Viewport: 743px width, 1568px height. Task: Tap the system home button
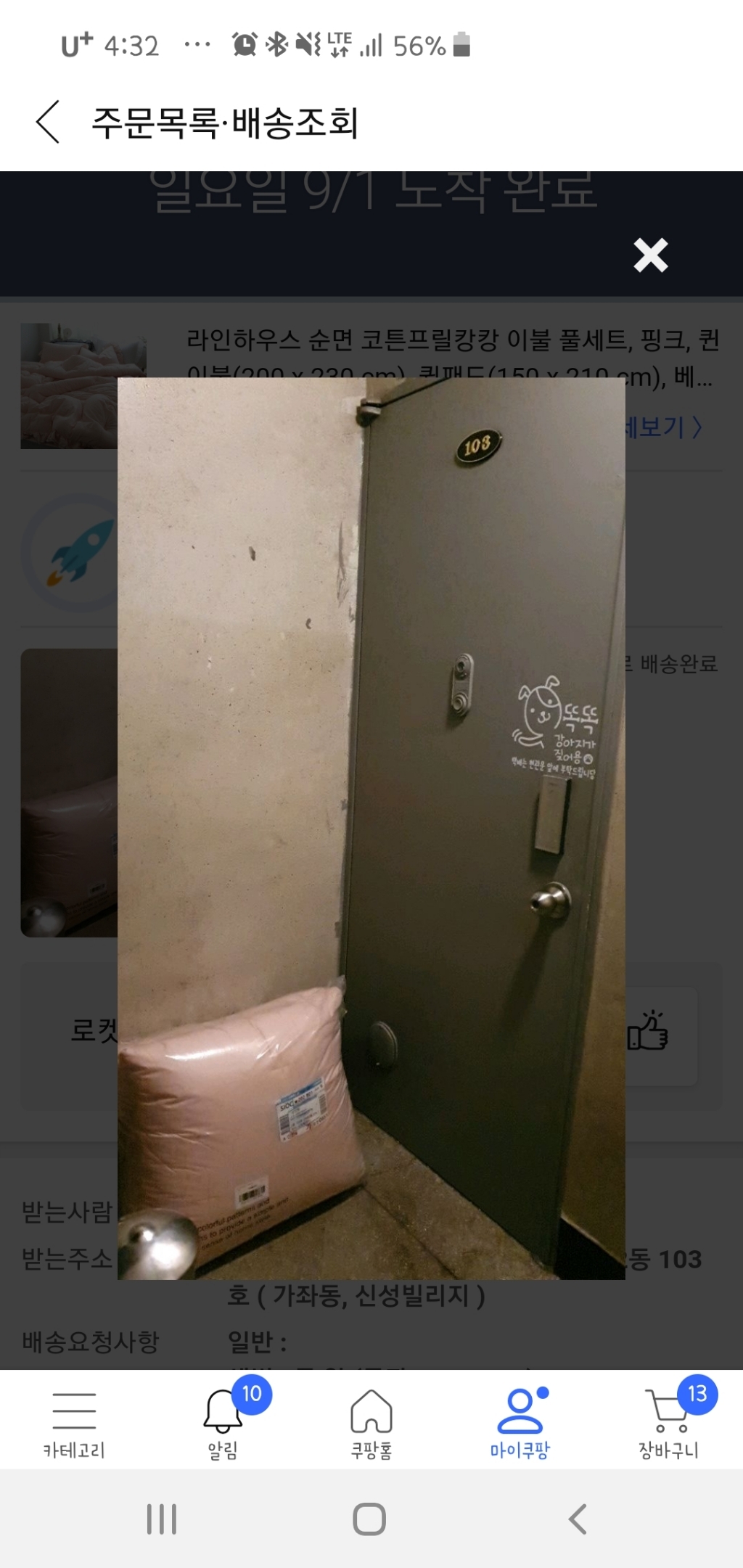[x=369, y=1519]
